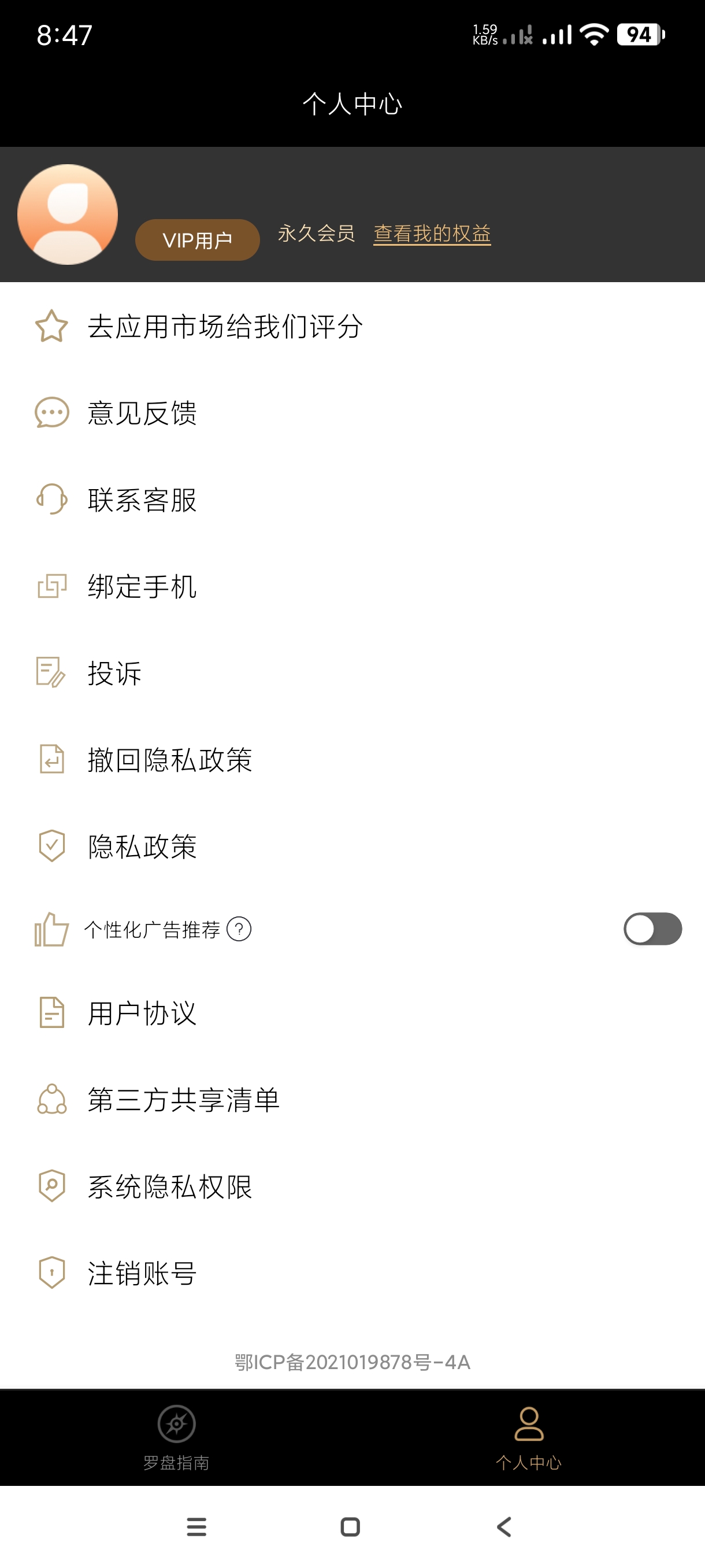705x1568 pixels.
Task: Select 注销账号 to delete account
Action: point(142,1273)
